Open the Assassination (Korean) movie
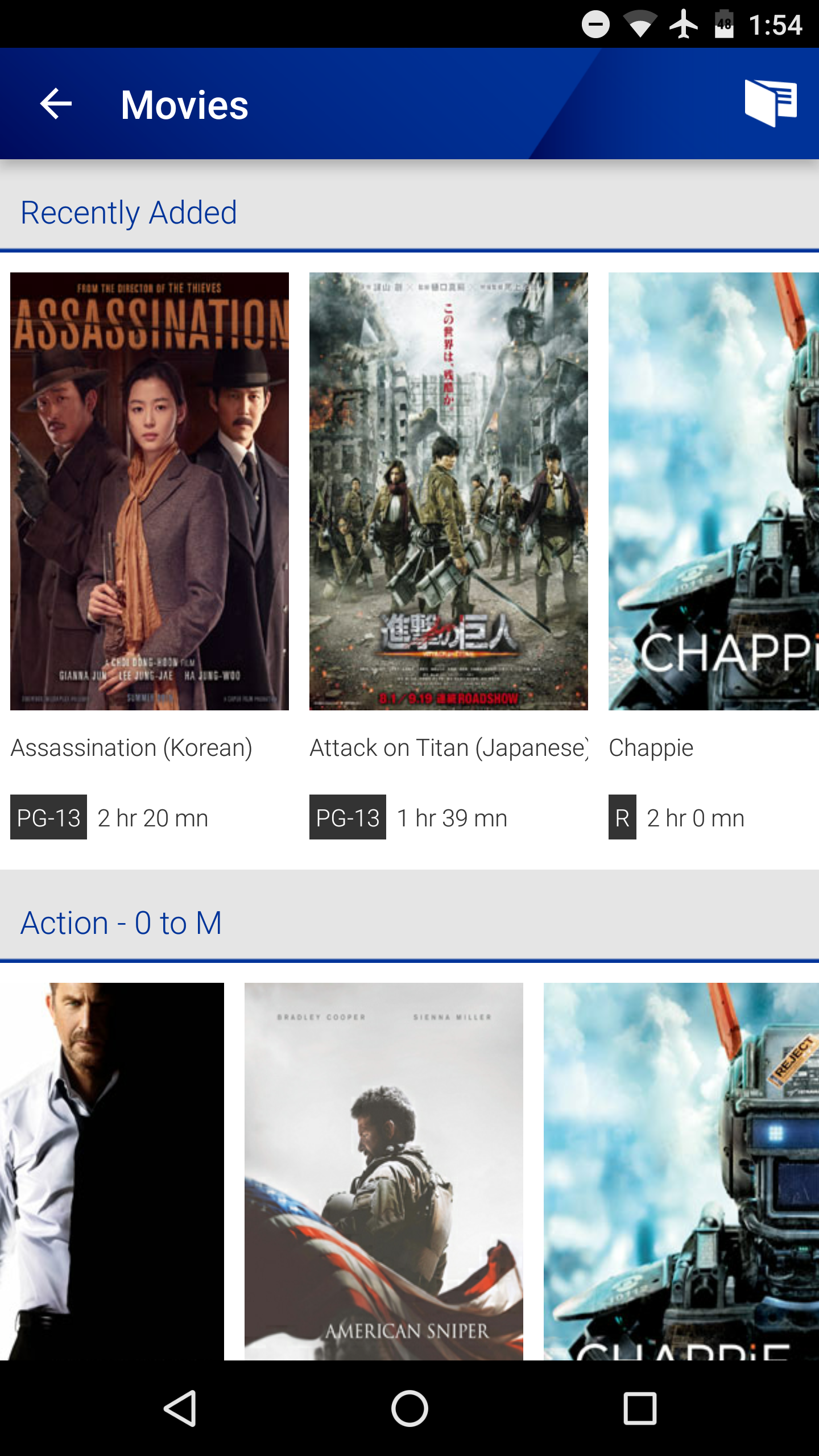Screen dimensions: 819x1456 point(149,491)
